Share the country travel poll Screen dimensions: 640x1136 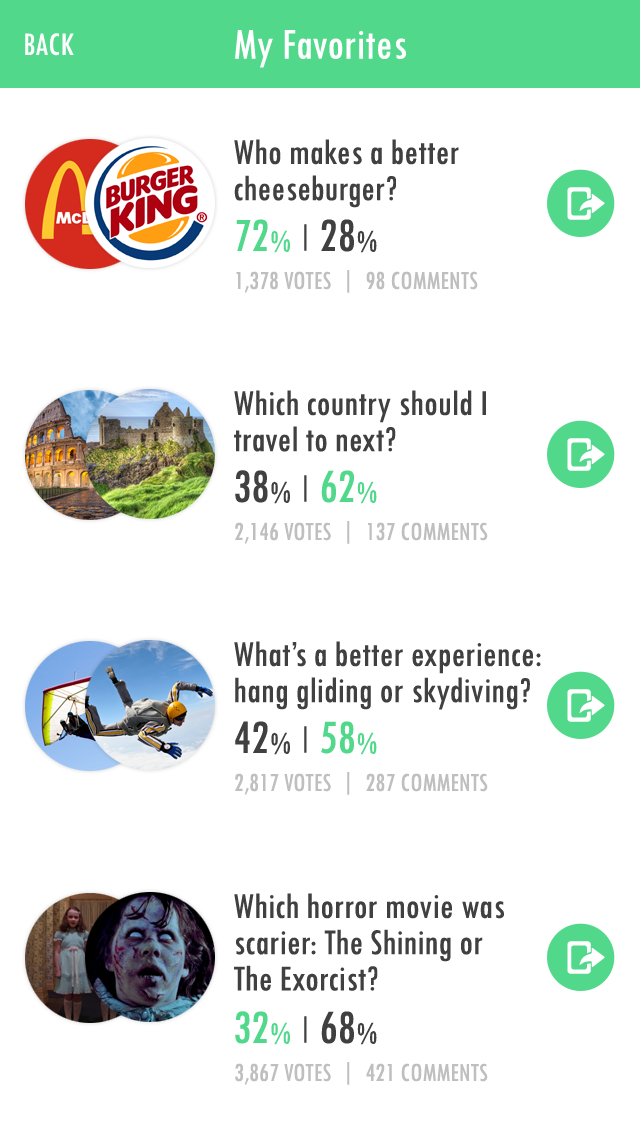pyautogui.click(x=580, y=455)
